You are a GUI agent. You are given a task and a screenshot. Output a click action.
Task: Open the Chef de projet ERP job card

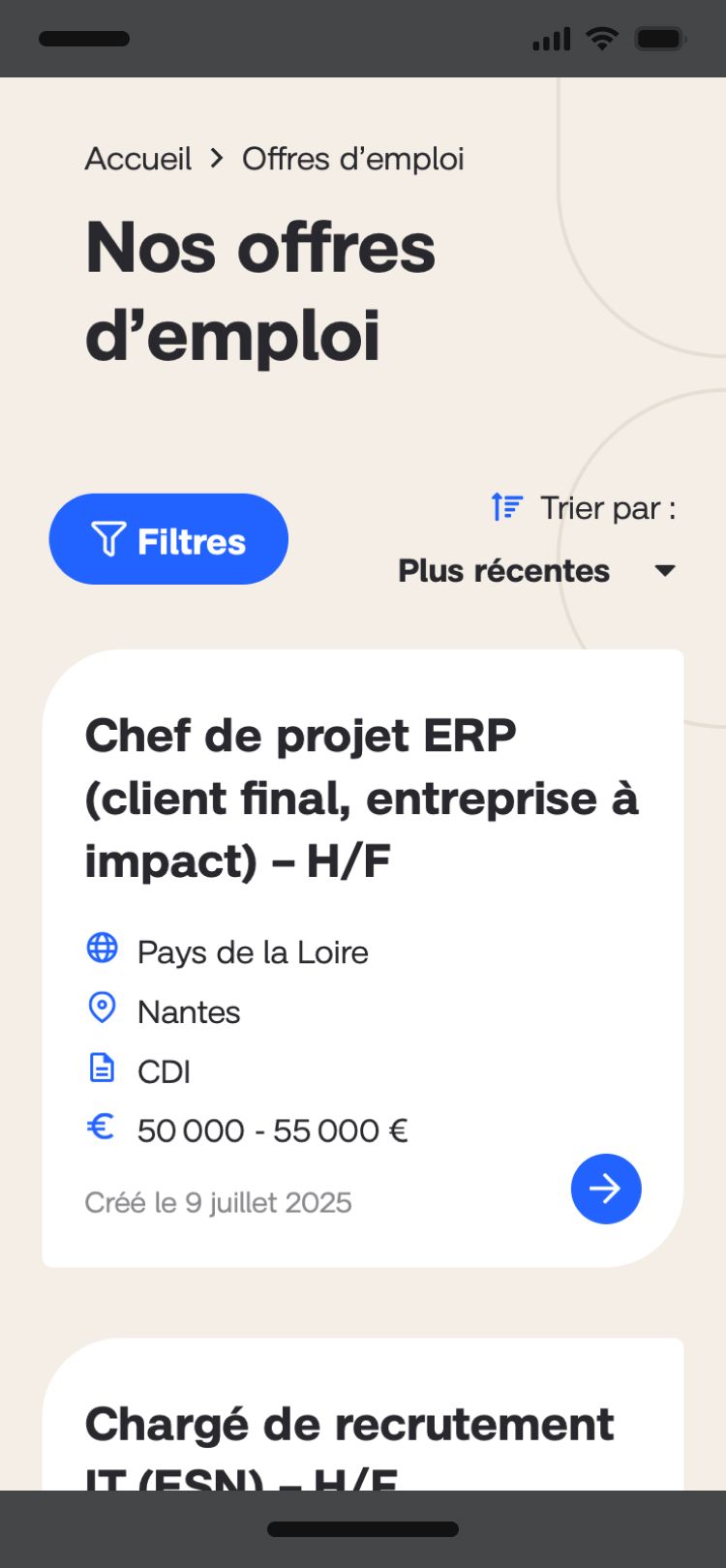click(x=363, y=958)
